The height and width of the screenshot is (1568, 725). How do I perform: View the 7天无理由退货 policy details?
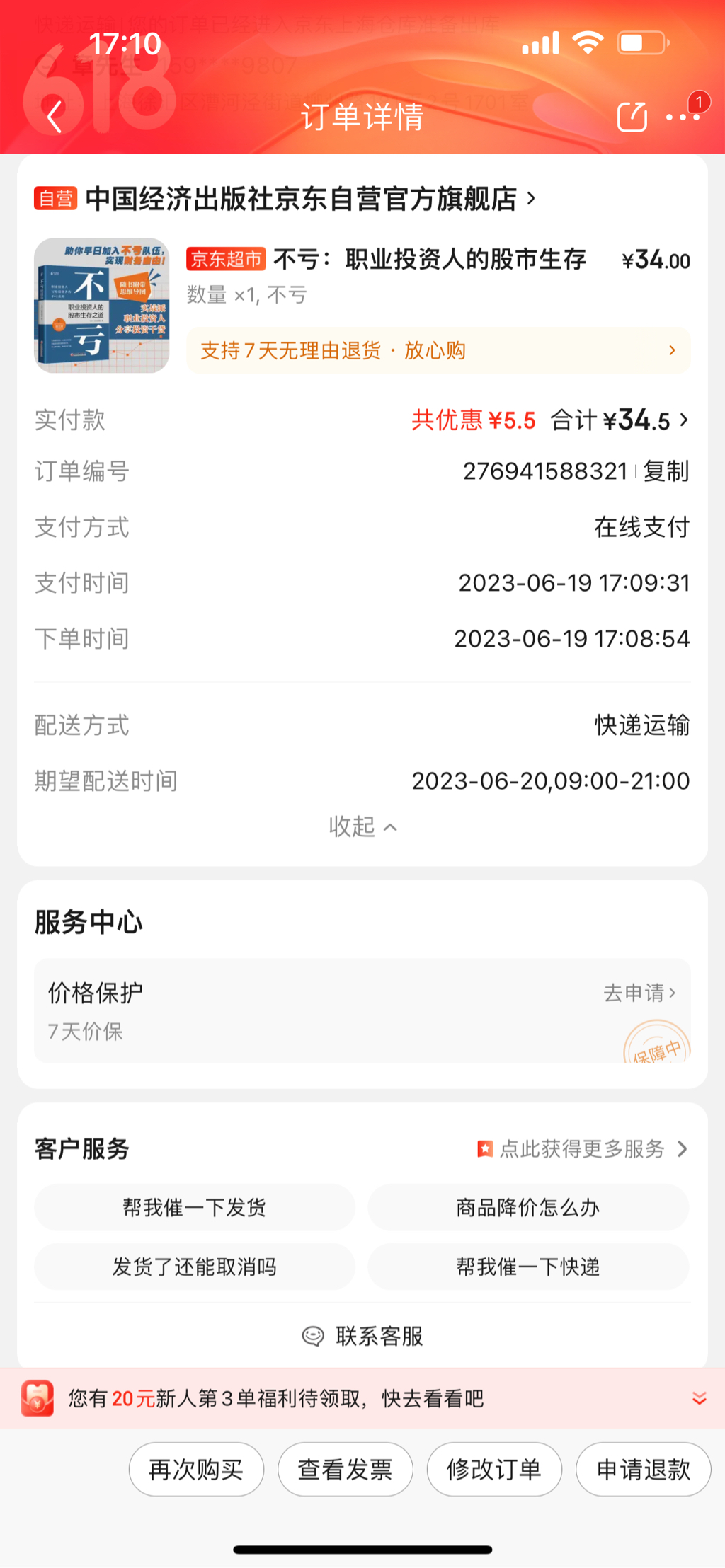click(438, 350)
